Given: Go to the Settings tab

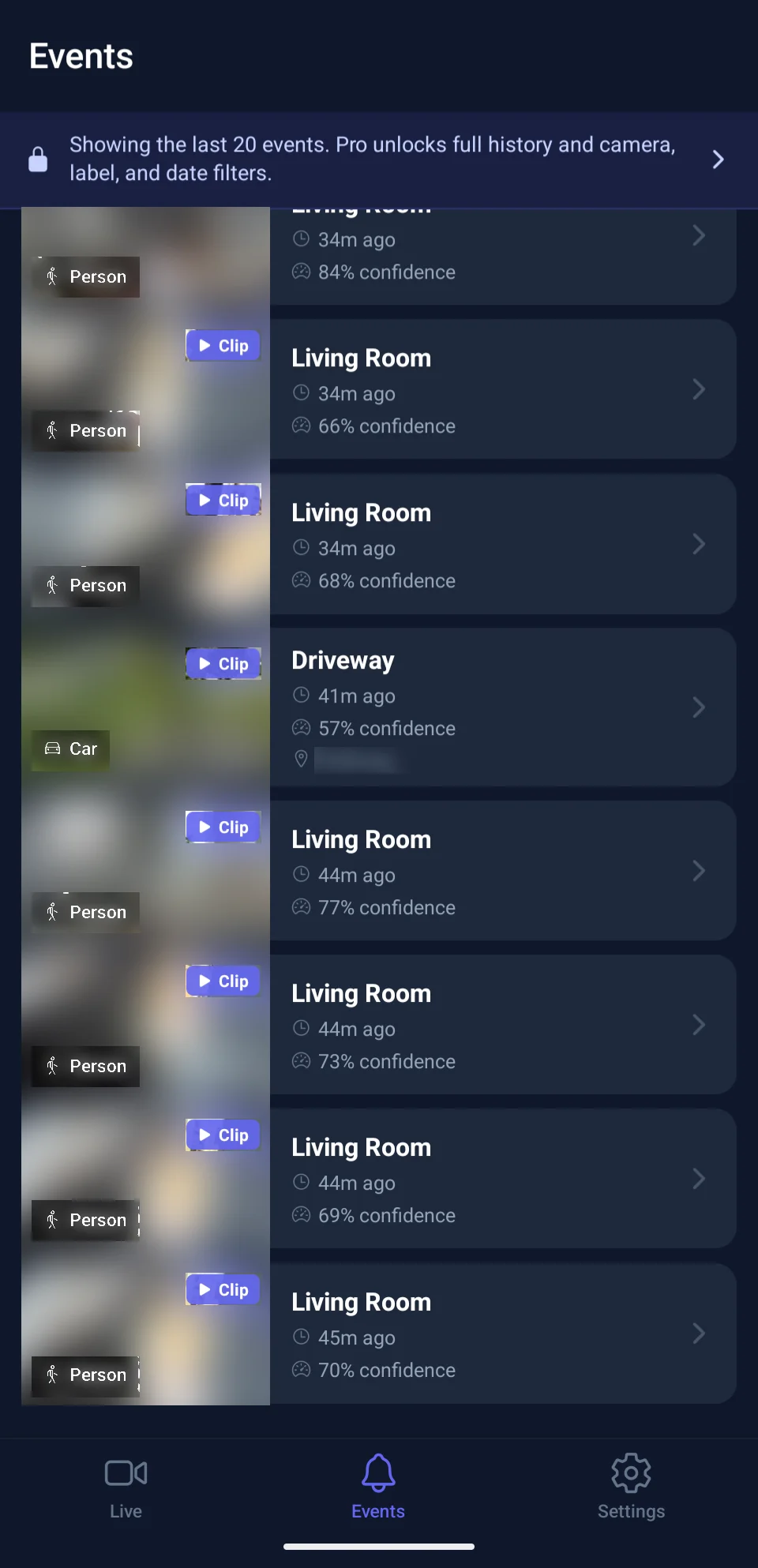Looking at the screenshot, I should [x=631, y=1488].
